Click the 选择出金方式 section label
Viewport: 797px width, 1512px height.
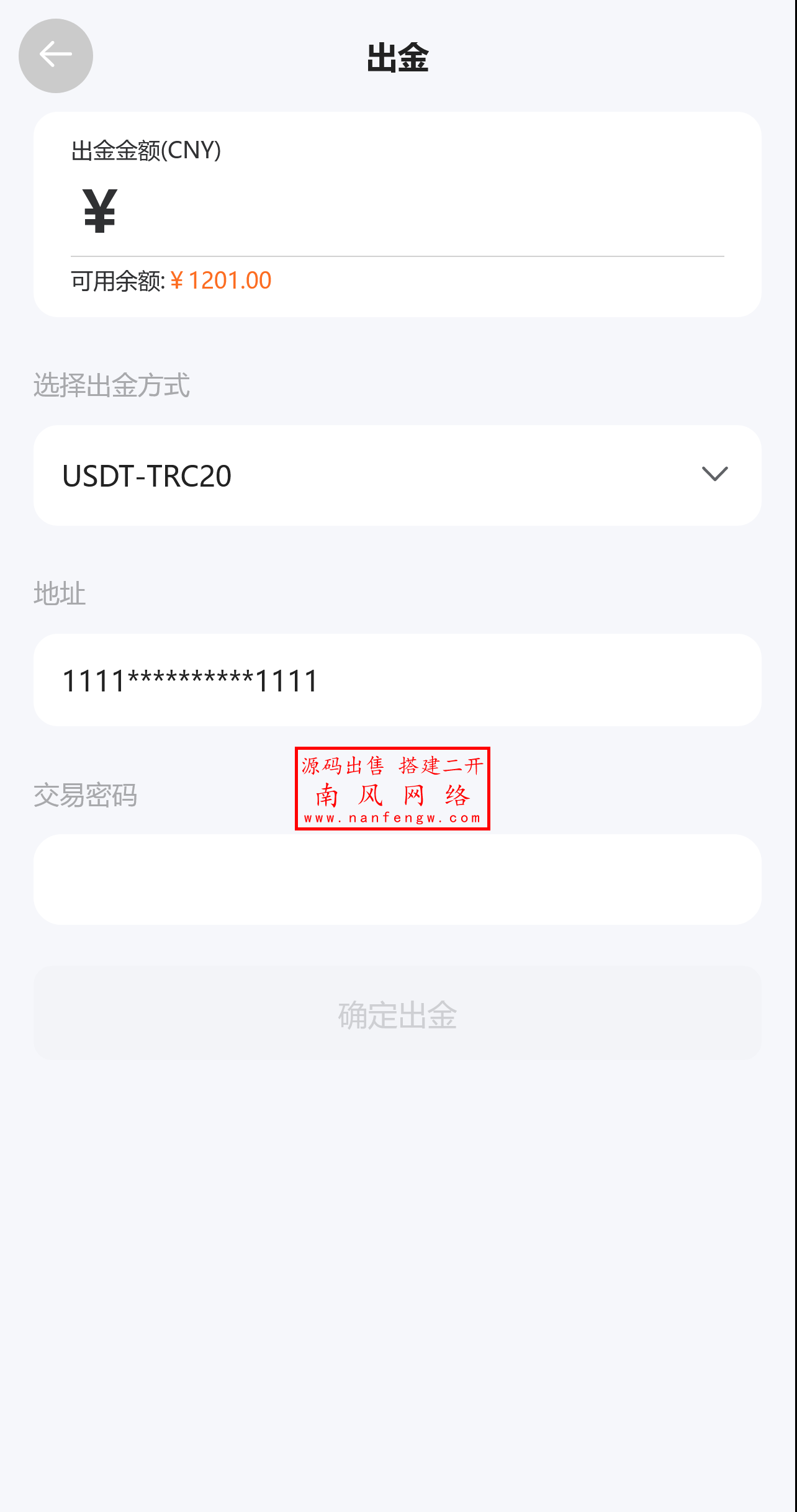[112, 386]
